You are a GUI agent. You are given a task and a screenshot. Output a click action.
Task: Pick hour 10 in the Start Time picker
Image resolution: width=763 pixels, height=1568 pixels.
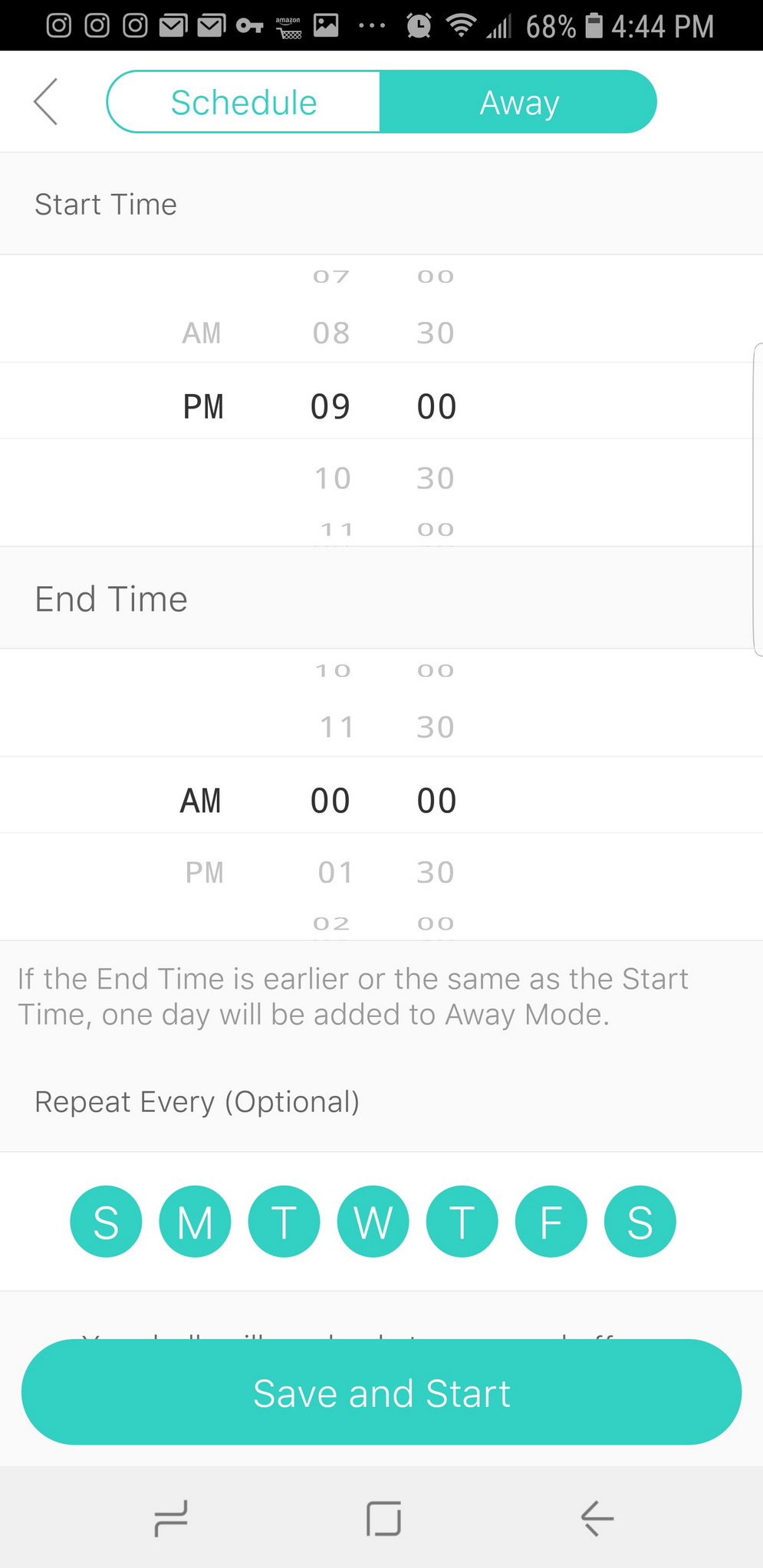click(x=333, y=478)
